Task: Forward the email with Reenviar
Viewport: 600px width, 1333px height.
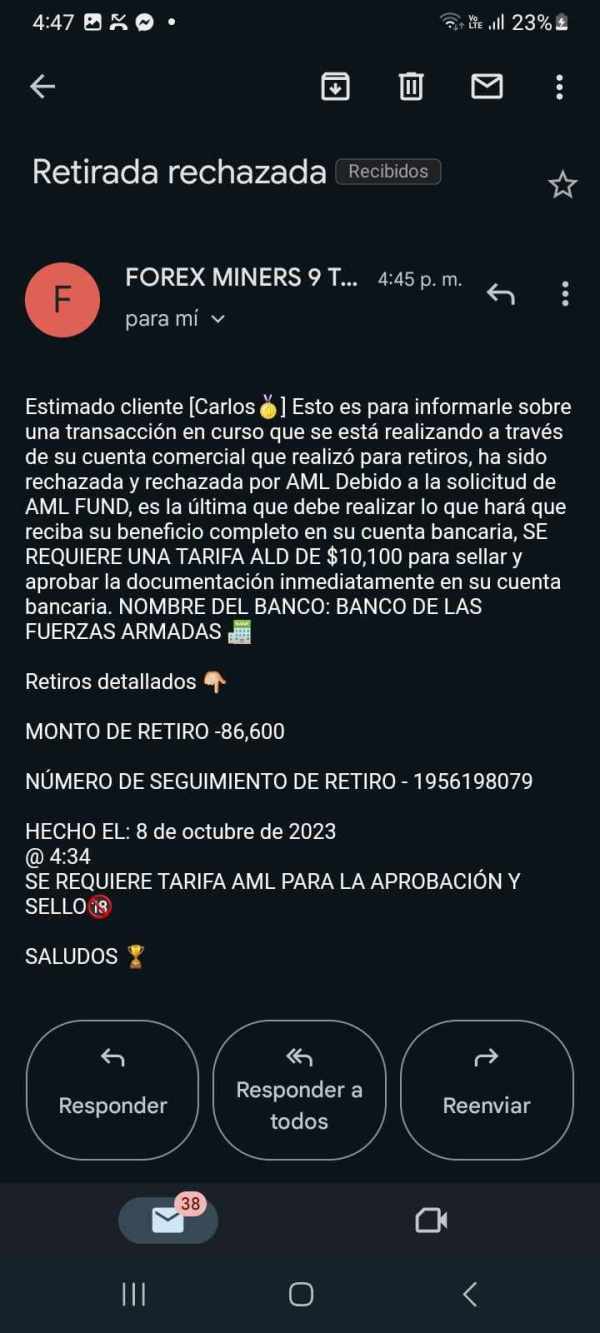Action: tap(487, 1090)
